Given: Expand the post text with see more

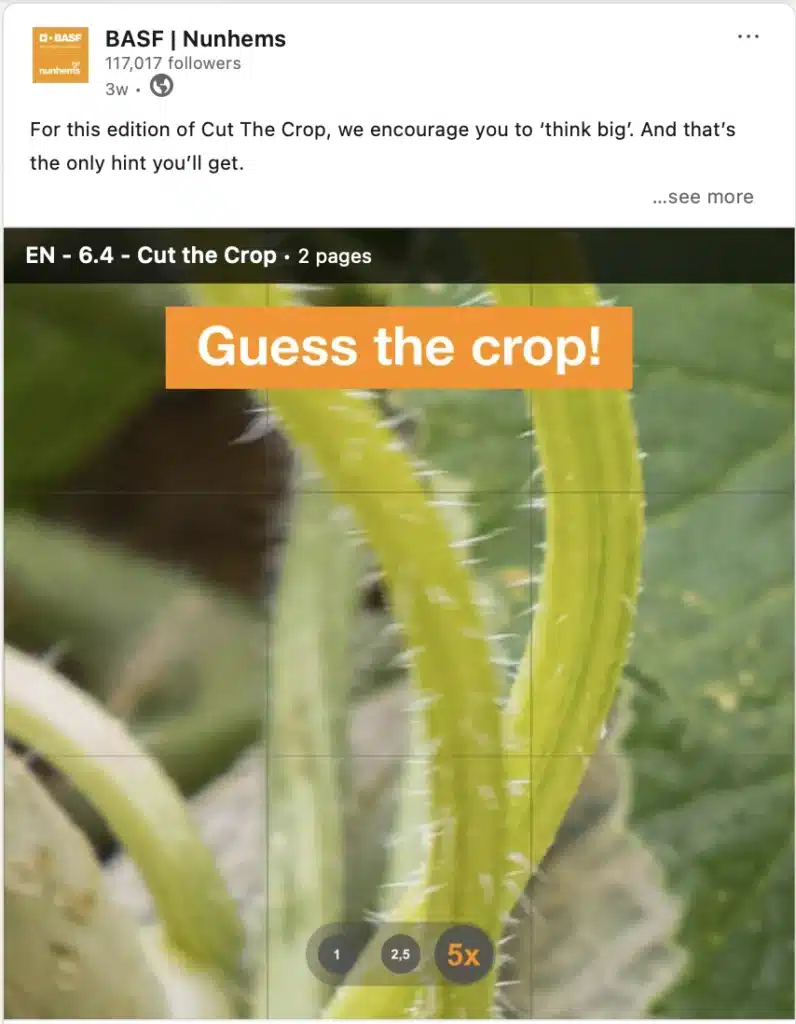Looking at the screenshot, I should [x=703, y=197].
